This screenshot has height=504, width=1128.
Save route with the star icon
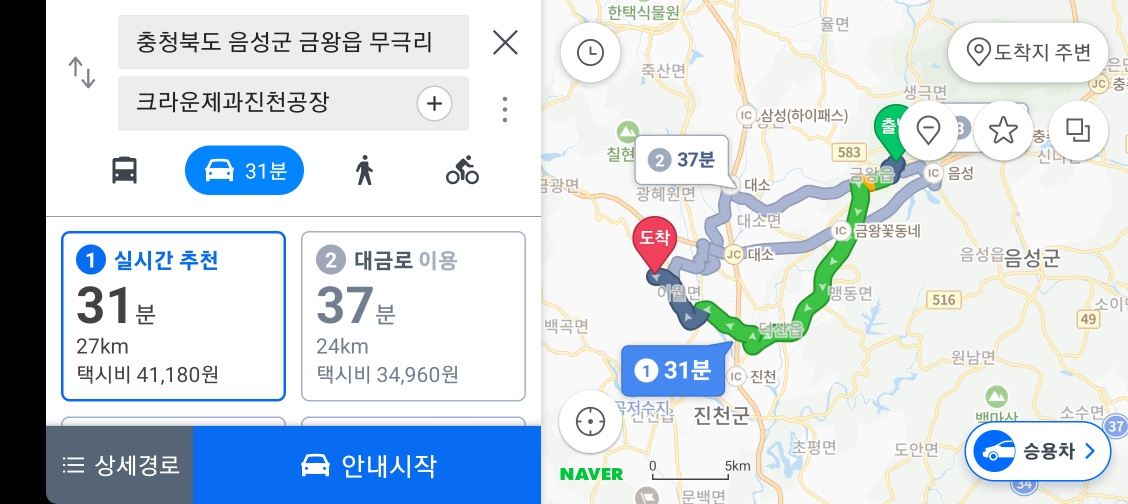click(1003, 131)
